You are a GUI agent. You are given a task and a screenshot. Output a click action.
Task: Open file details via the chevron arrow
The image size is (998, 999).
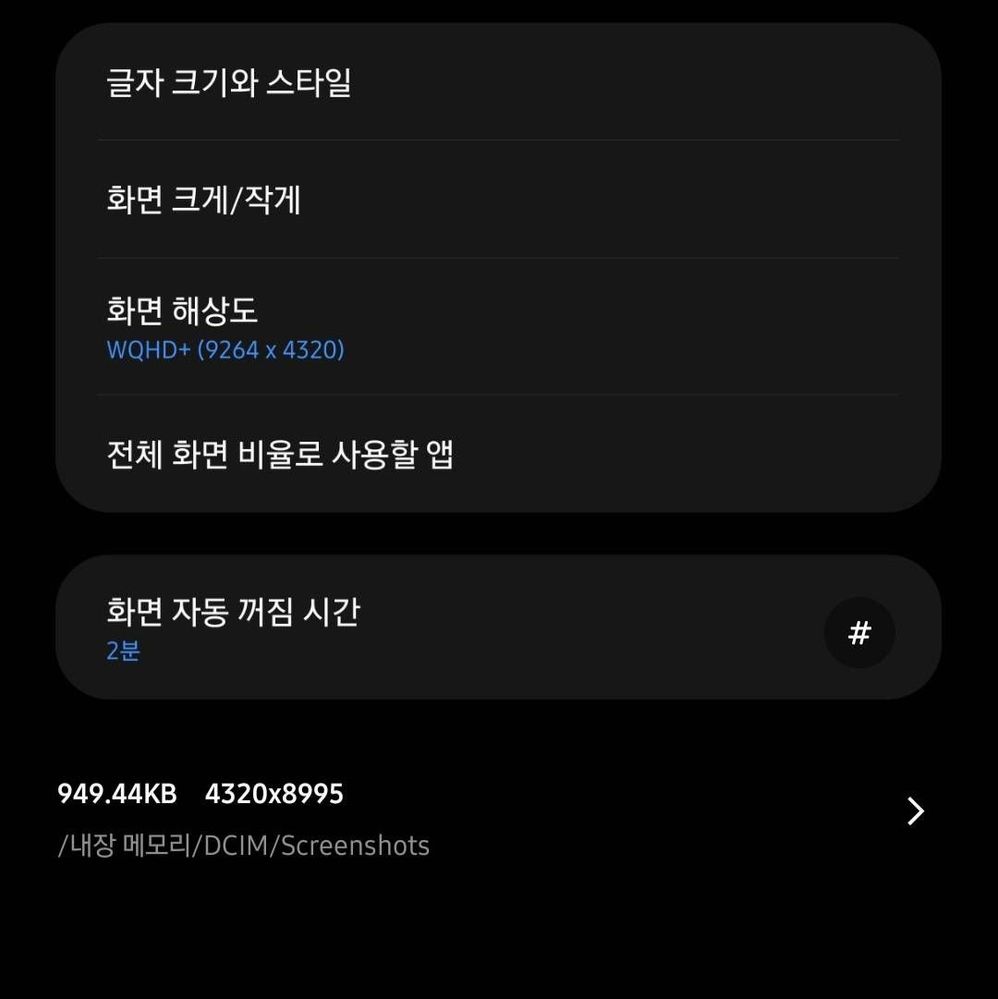[914, 811]
